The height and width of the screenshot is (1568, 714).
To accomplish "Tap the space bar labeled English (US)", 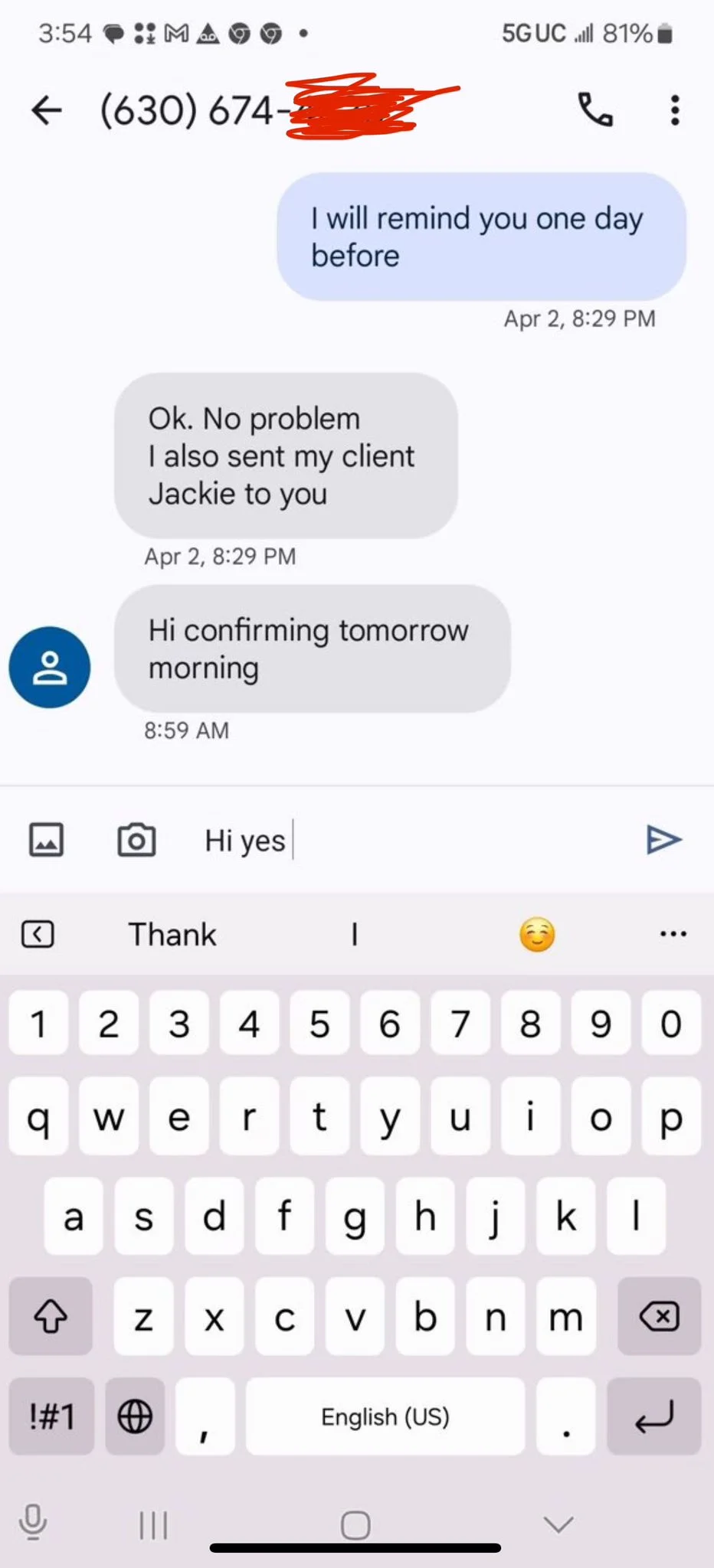I will pyautogui.click(x=385, y=1416).
